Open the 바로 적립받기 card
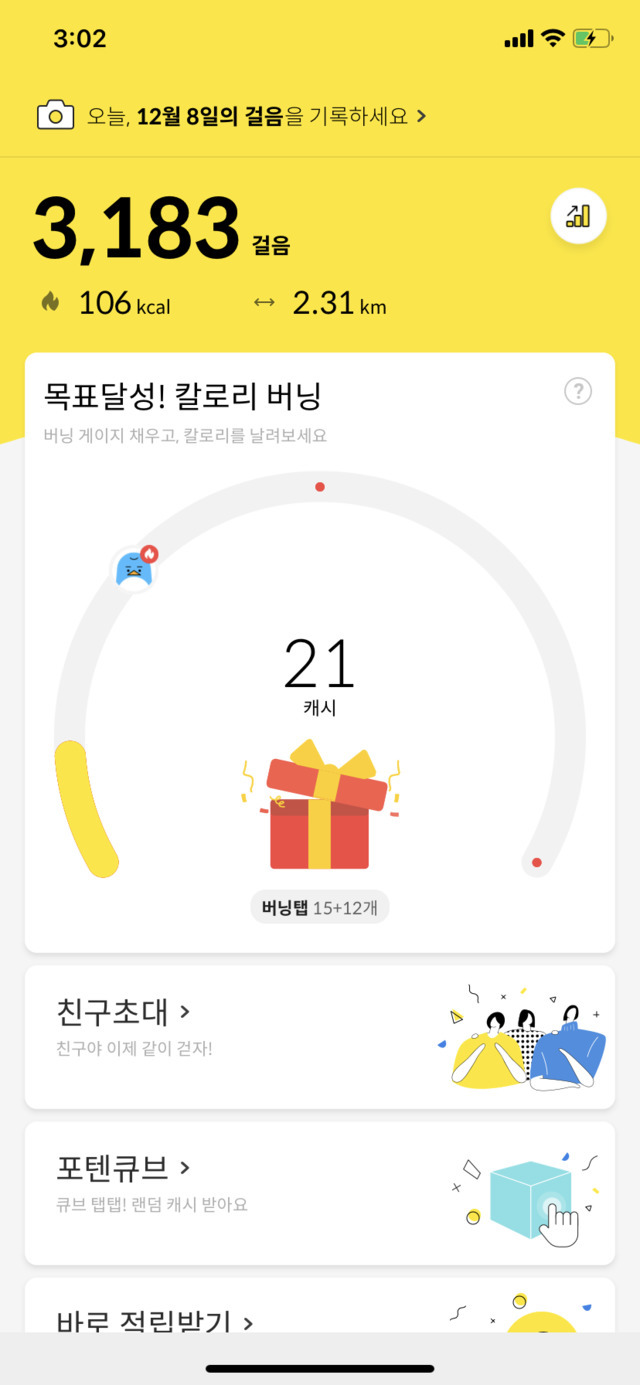 pyautogui.click(x=319, y=1310)
